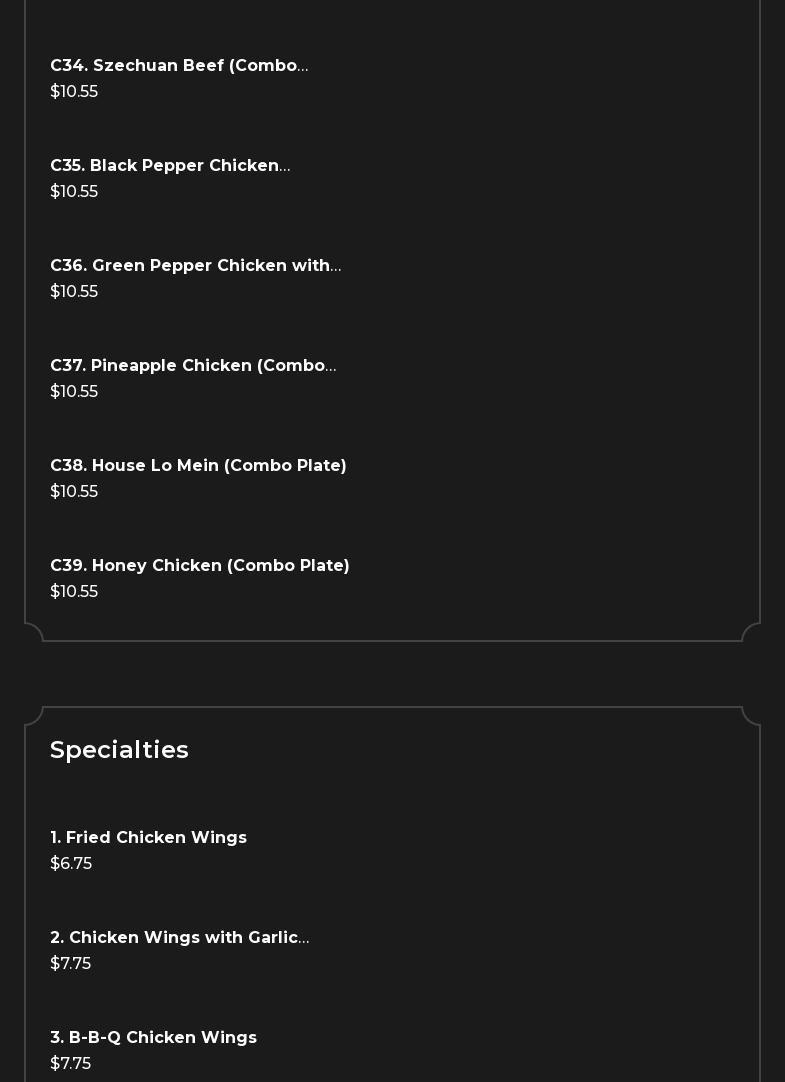Select C35. Black Pepper Chicken item
The image size is (785, 1082).
point(170,166)
